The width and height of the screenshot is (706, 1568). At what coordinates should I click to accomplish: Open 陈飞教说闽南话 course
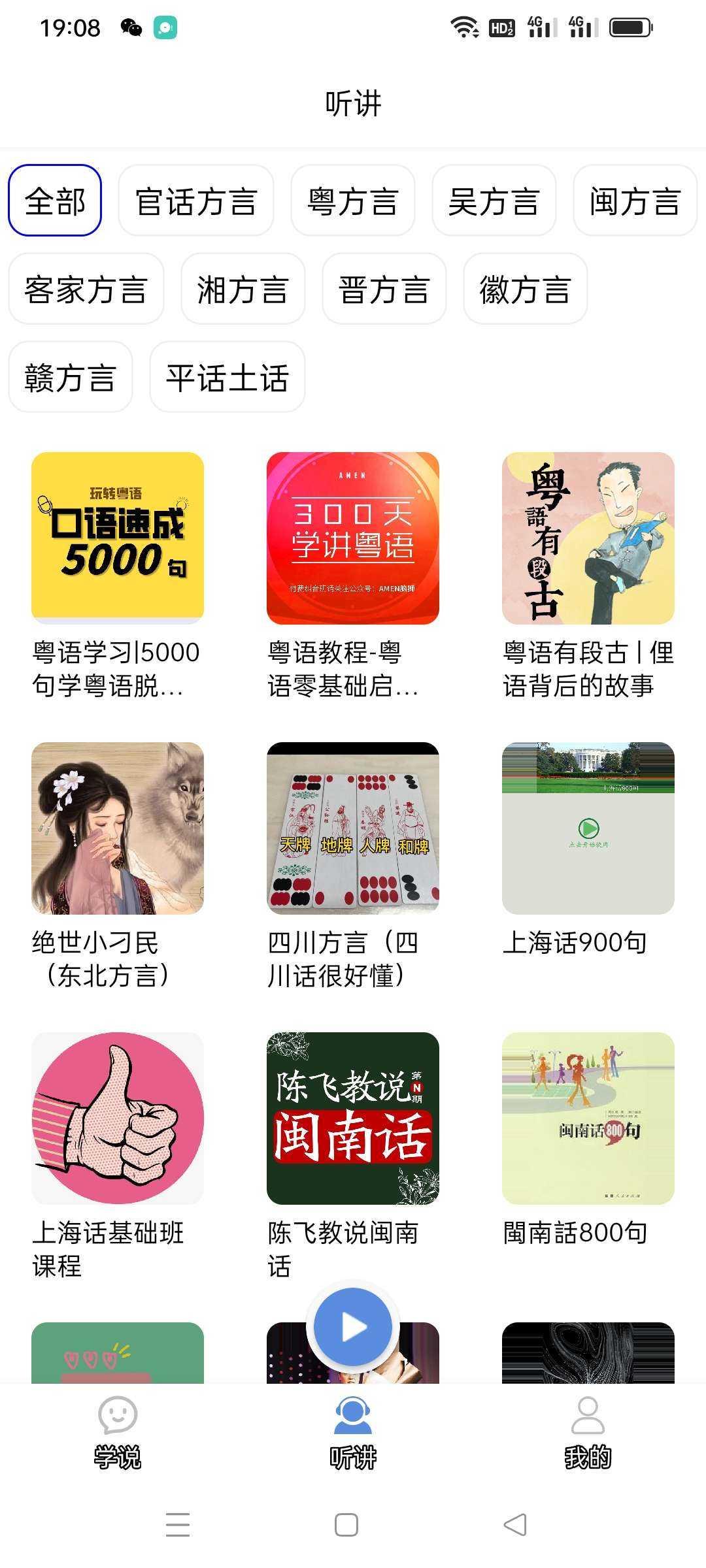pos(352,1118)
